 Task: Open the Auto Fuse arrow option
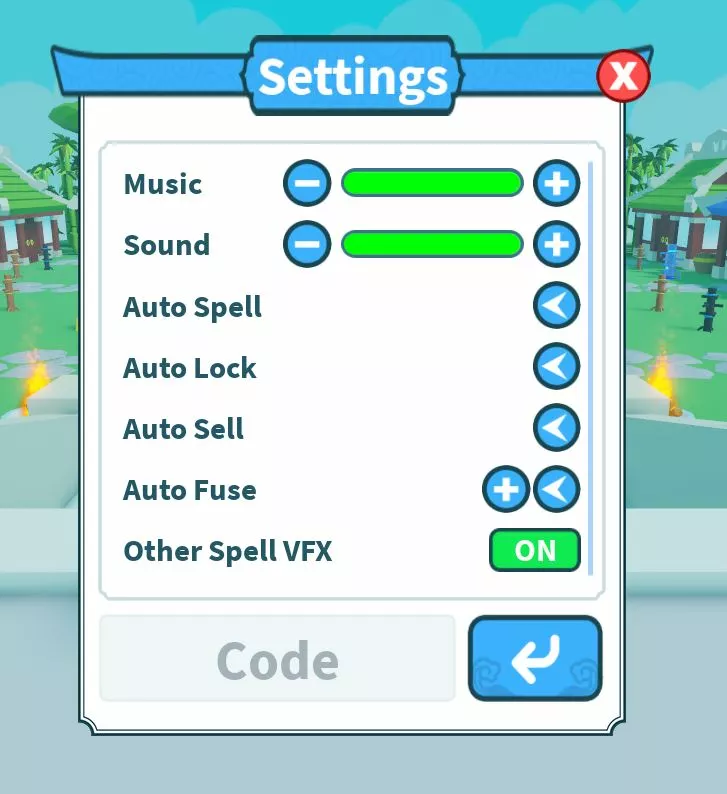tap(556, 490)
